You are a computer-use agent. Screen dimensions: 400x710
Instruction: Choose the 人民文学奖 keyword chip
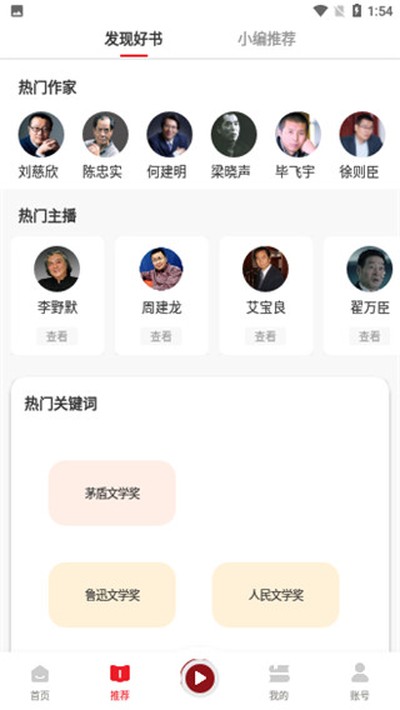(275, 595)
